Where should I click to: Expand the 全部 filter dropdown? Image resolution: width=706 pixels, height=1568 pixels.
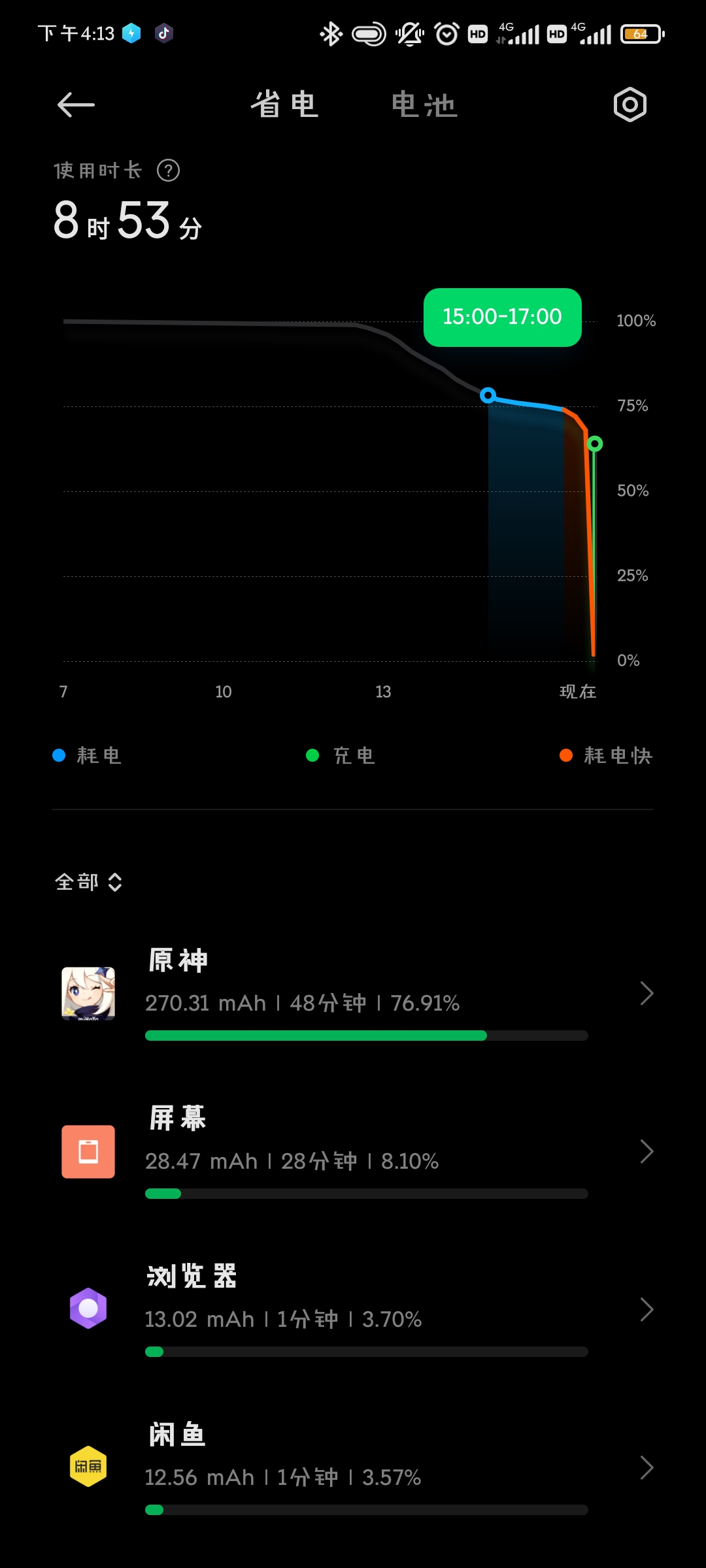click(x=88, y=882)
